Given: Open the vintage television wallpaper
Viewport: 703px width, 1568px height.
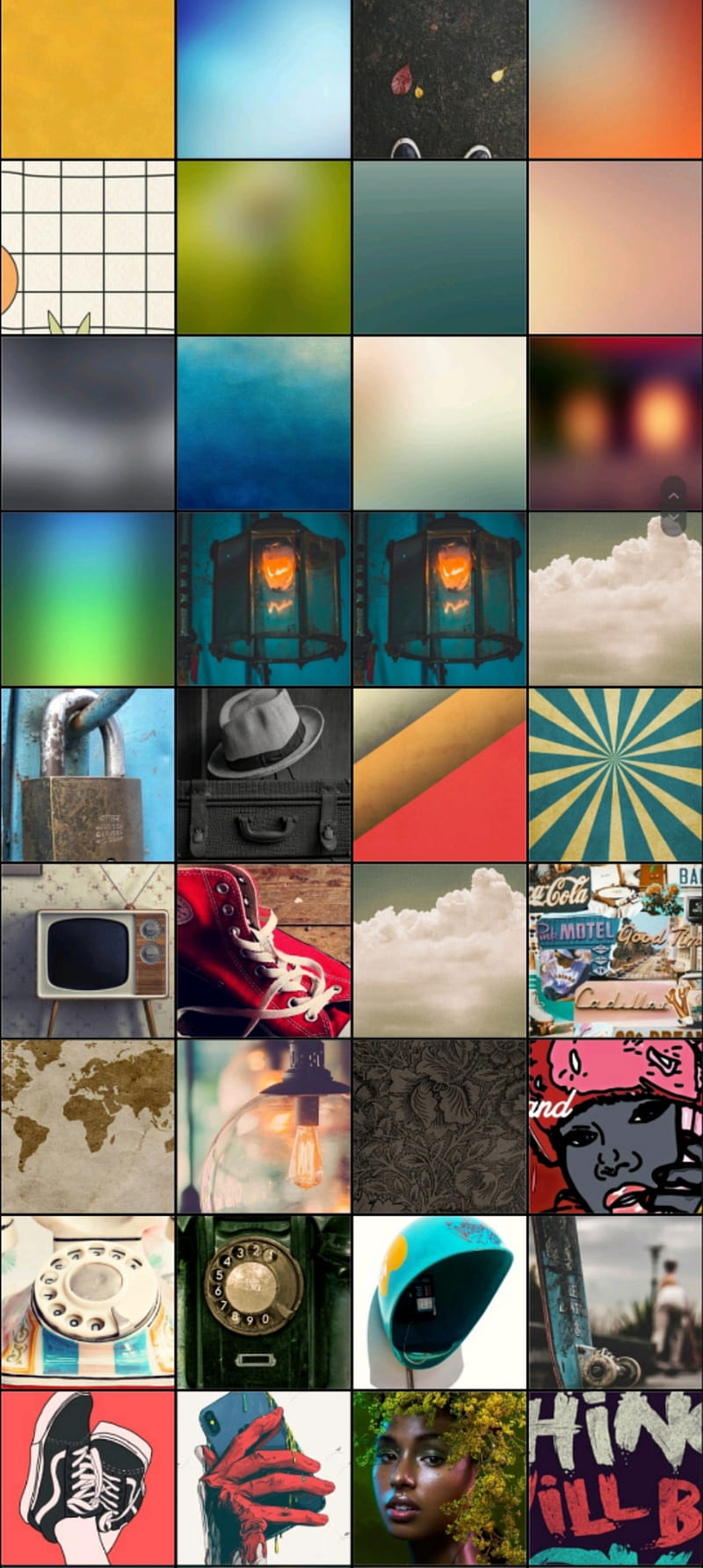Looking at the screenshot, I should point(88,950).
